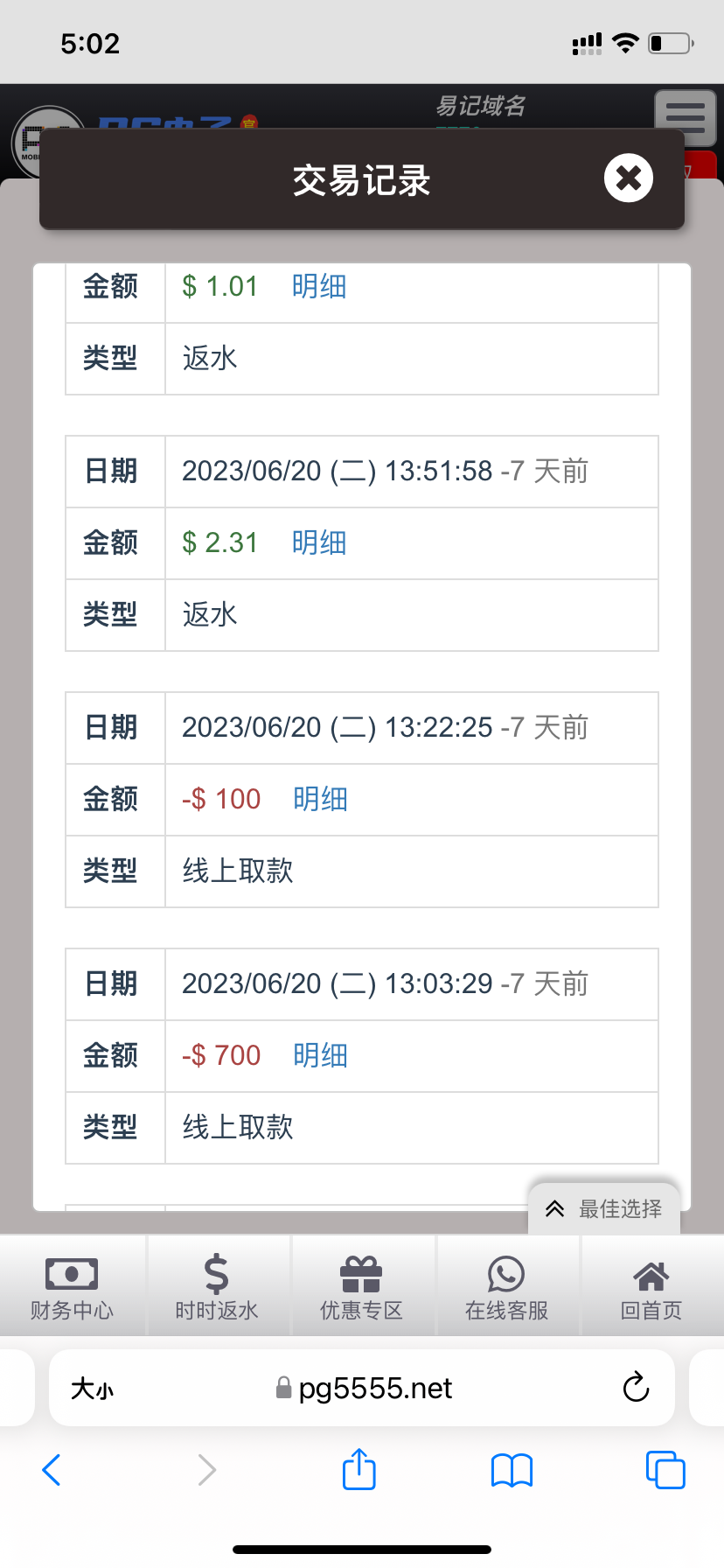This screenshot has height=1568, width=724.
Task: Close the 交易记录 dialog
Action: pos(628,177)
